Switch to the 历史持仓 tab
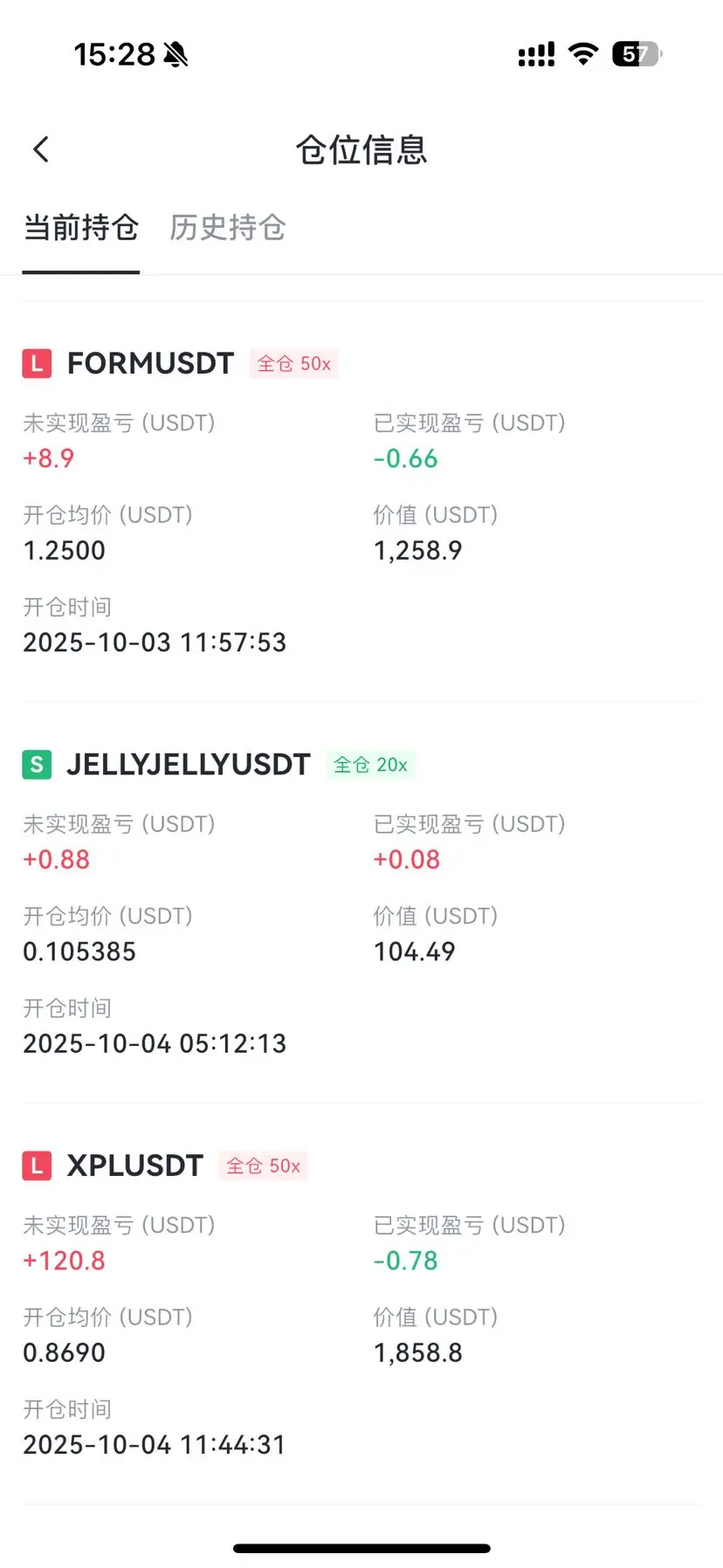This screenshot has height=1568, width=723. (227, 228)
